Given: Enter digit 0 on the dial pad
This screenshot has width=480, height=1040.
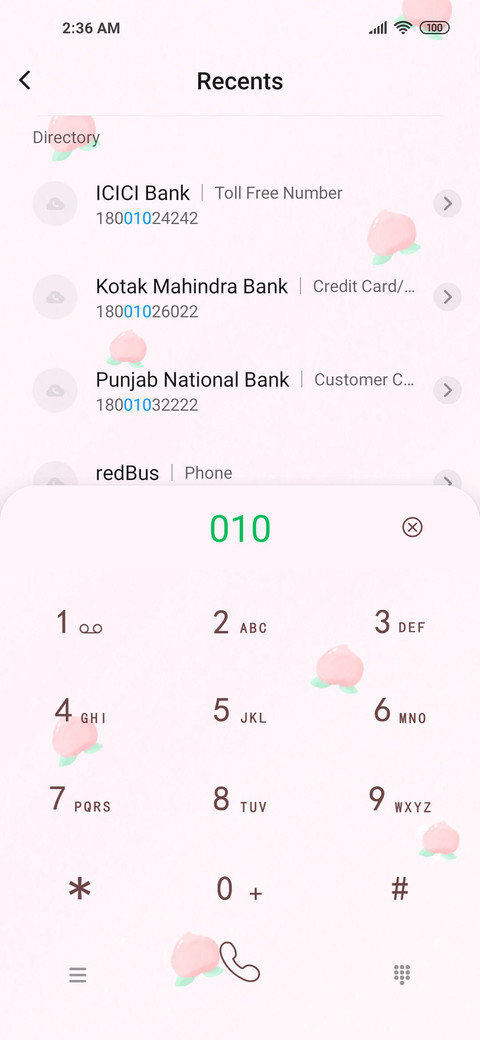Looking at the screenshot, I should coord(239,889).
